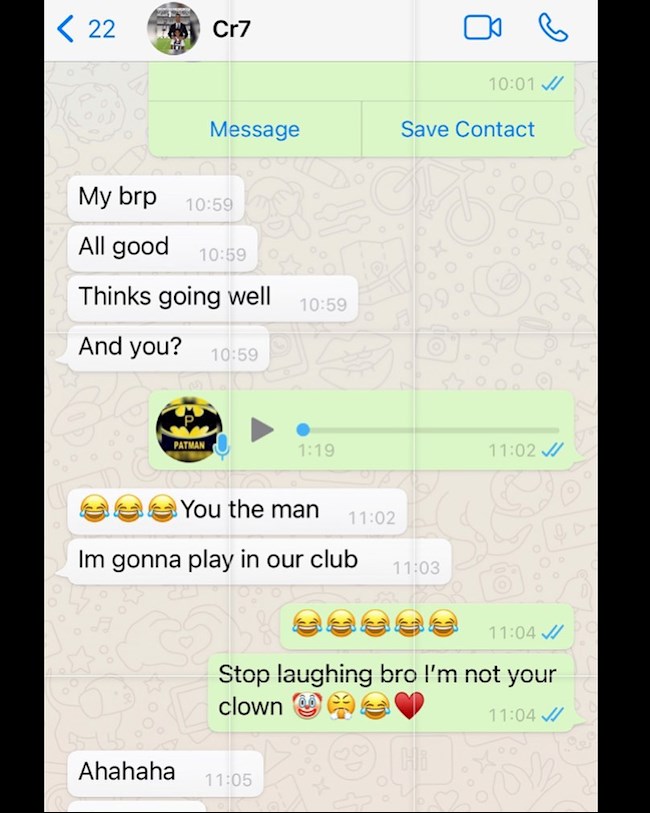The image size is (650, 813).
Task: Play the 1:19 voice message
Action: [262, 430]
